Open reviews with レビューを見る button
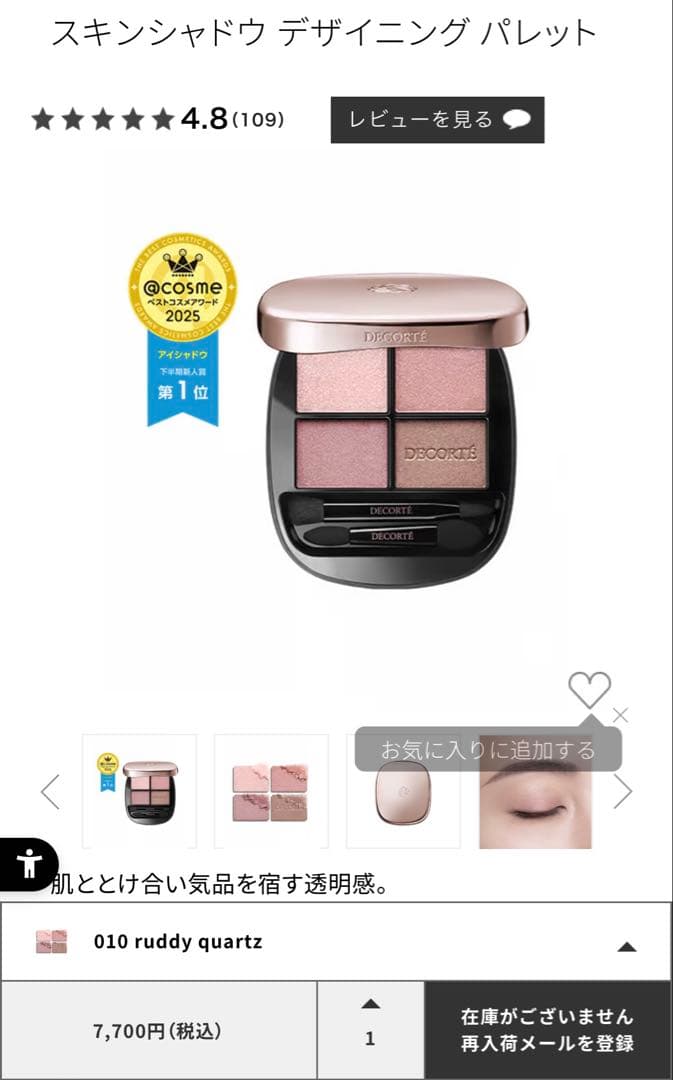 (x=437, y=120)
